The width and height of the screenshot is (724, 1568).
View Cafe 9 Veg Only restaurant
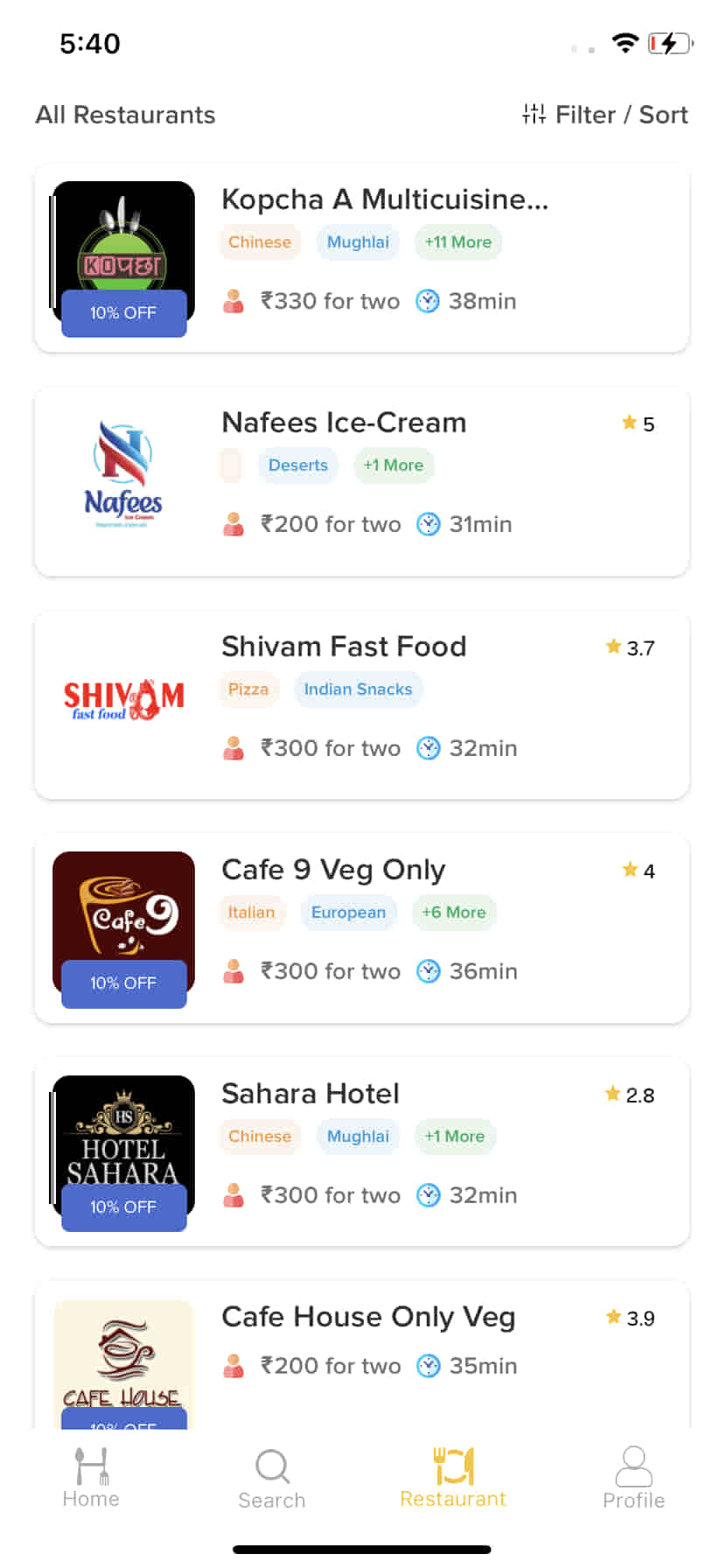[362, 928]
